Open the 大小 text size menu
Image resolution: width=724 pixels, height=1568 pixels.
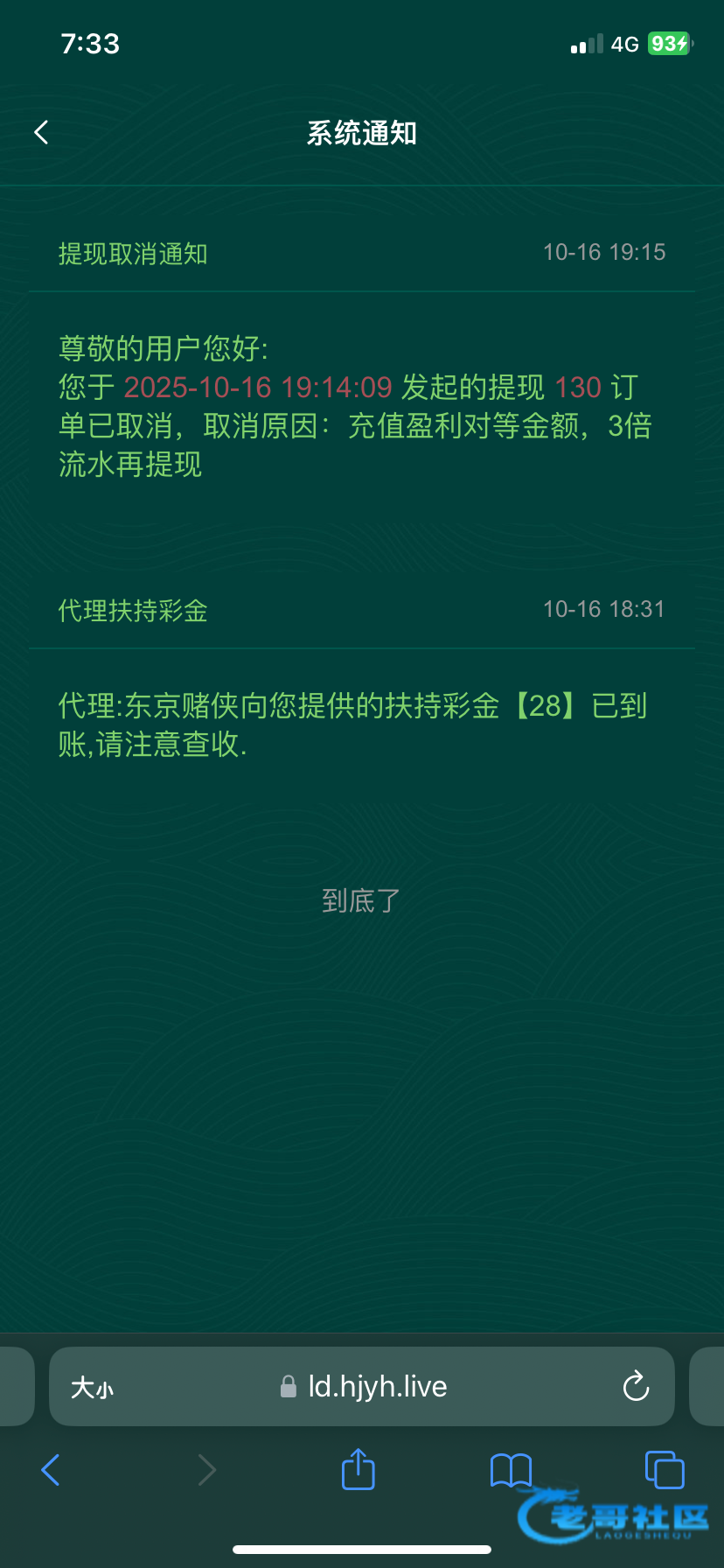point(92,1388)
